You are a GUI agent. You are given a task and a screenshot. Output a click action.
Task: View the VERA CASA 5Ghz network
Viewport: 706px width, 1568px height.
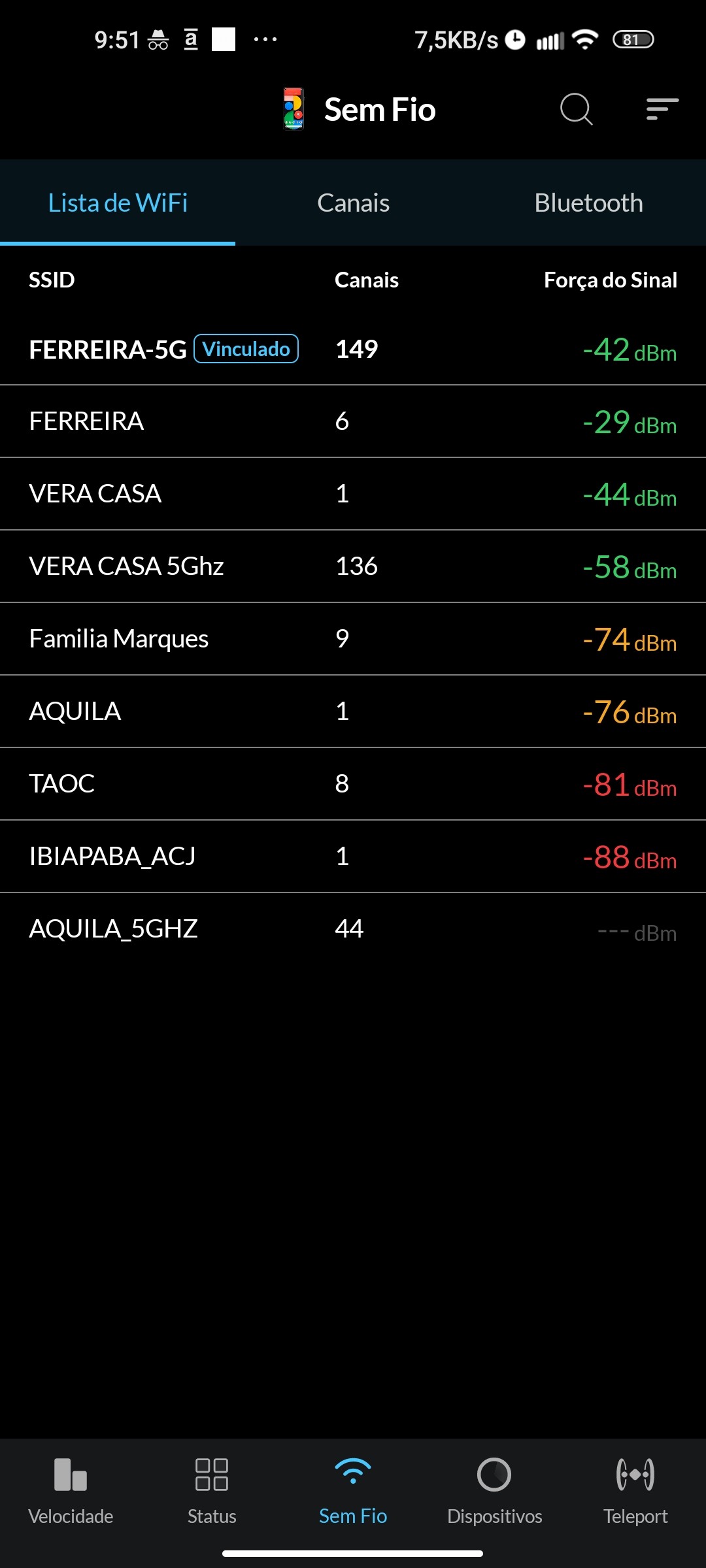353,566
